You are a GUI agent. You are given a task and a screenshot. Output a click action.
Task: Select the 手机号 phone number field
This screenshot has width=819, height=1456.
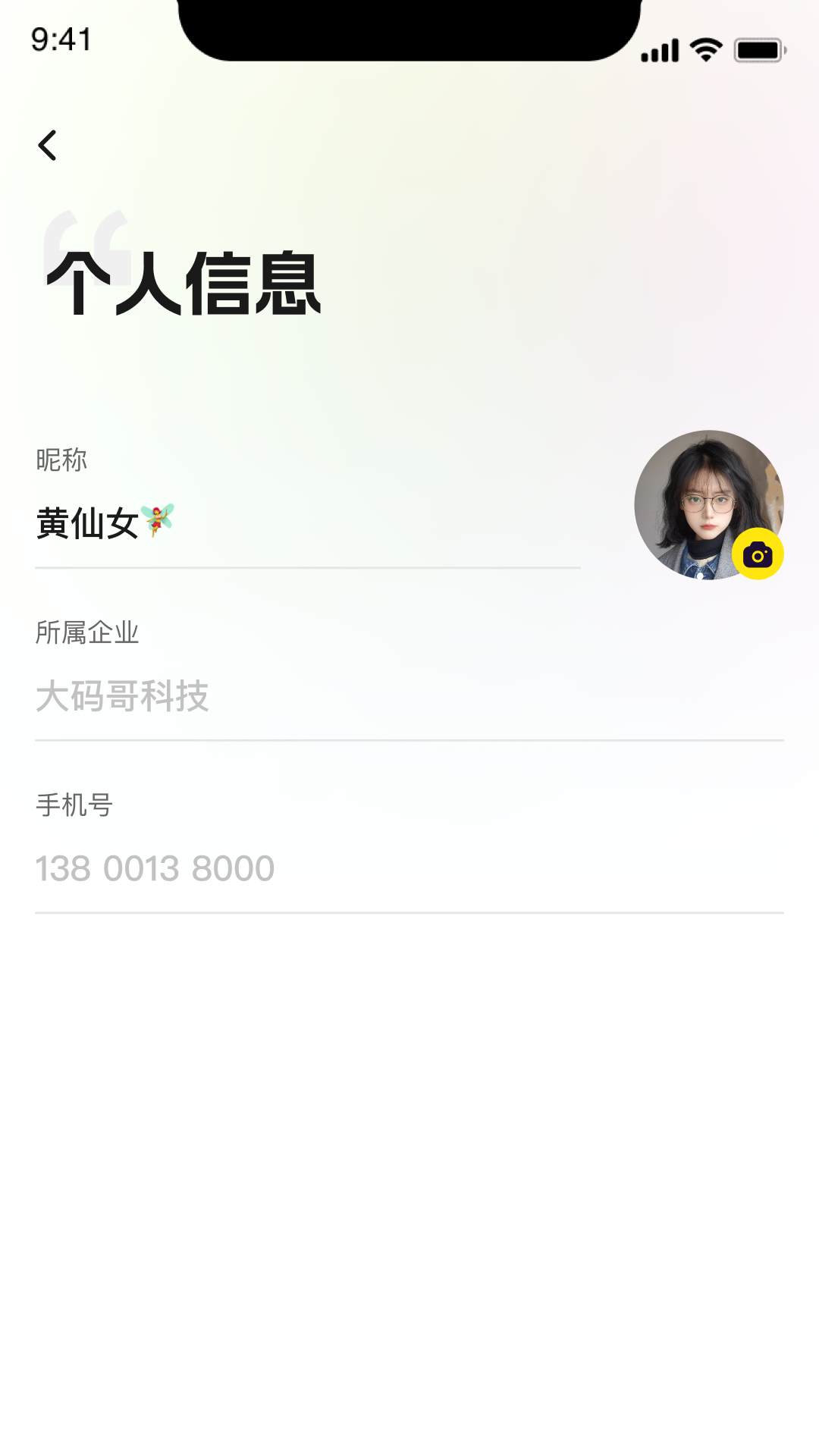click(408, 868)
